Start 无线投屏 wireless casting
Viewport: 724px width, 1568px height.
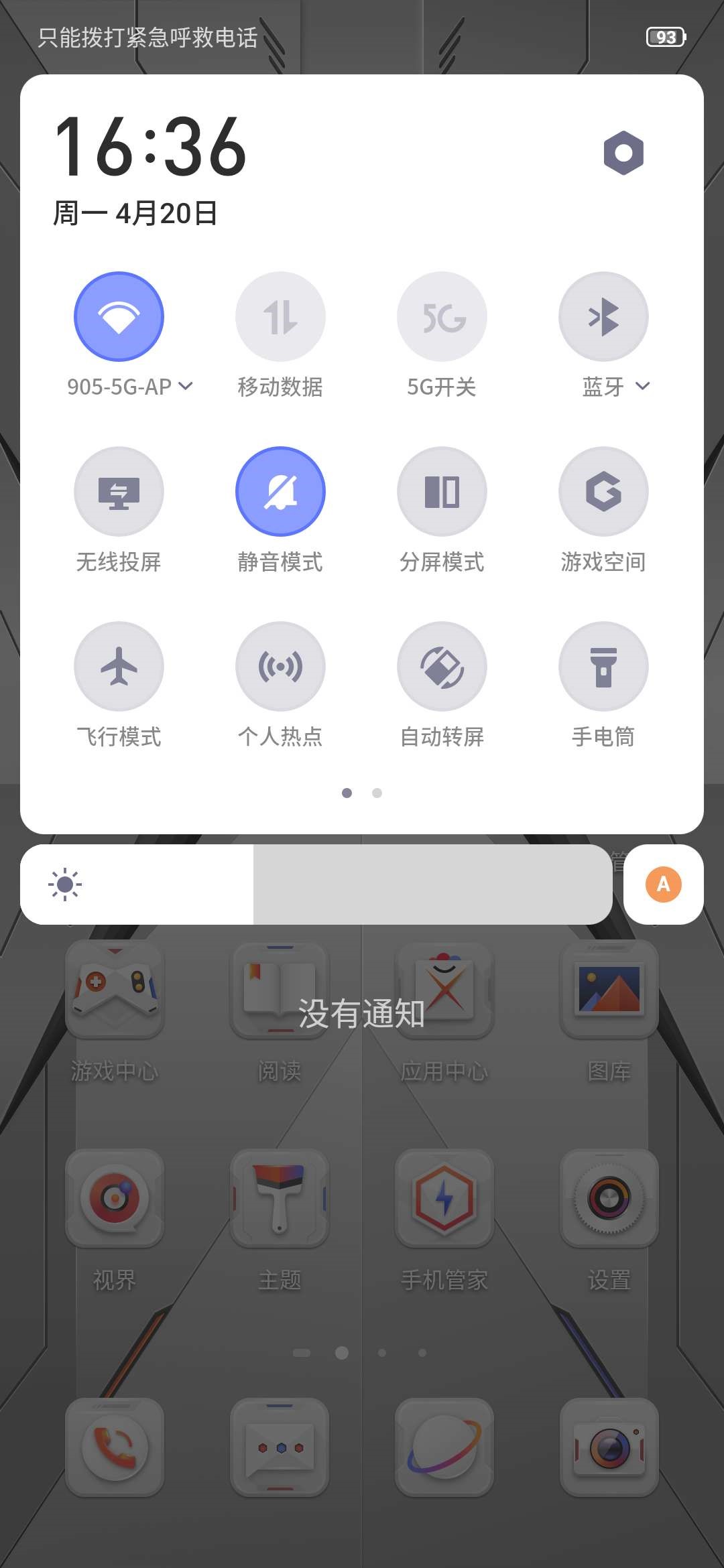(x=119, y=491)
